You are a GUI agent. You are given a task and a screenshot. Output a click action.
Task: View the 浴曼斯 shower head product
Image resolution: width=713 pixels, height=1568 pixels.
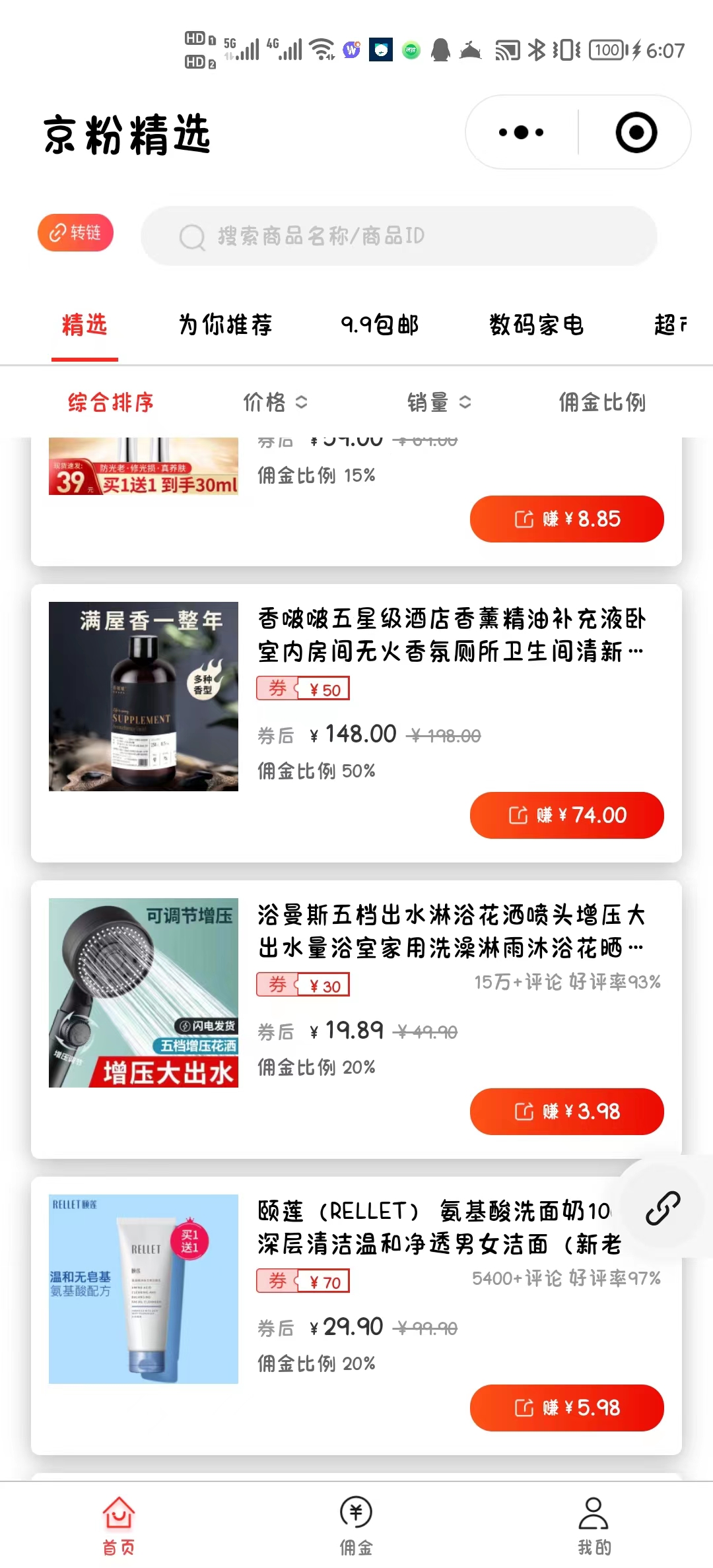[x=451, y=931]
